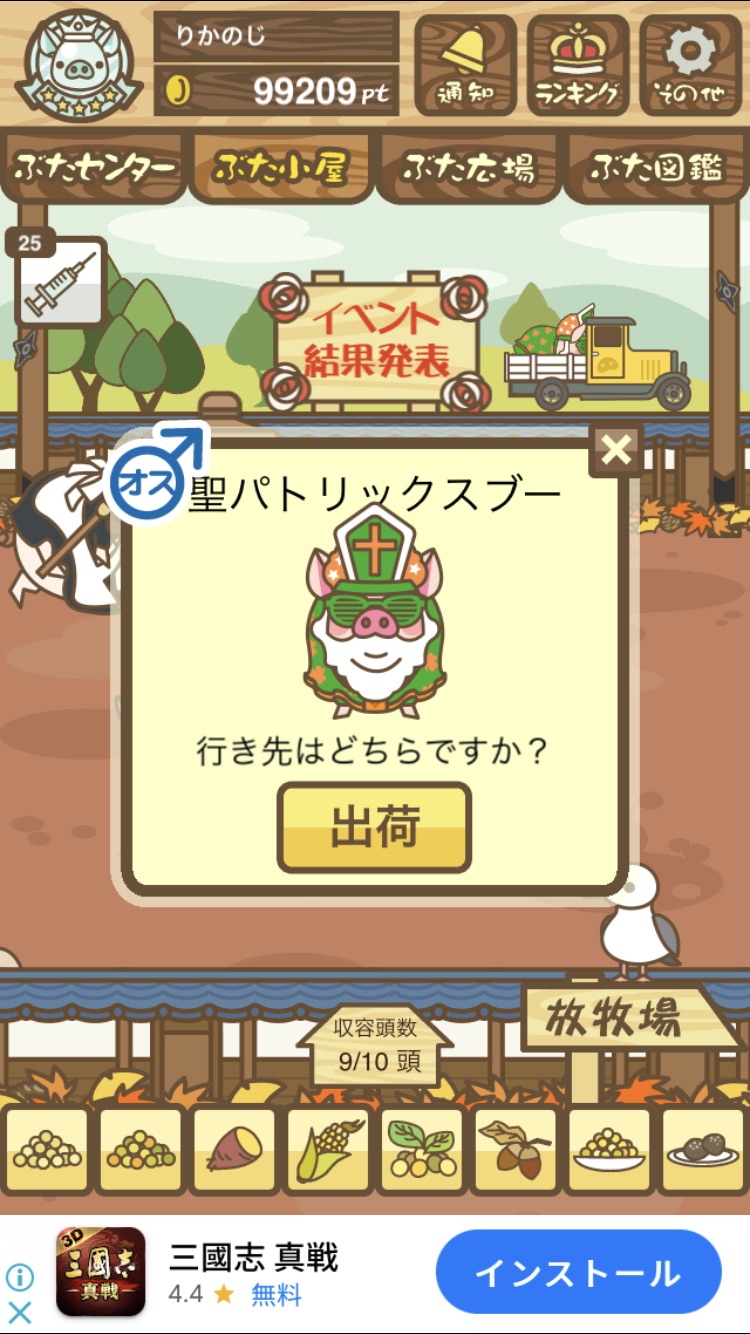Open the pig profile badge
The height and width of the screenshot is (1334, 750).
click(78, 65)
